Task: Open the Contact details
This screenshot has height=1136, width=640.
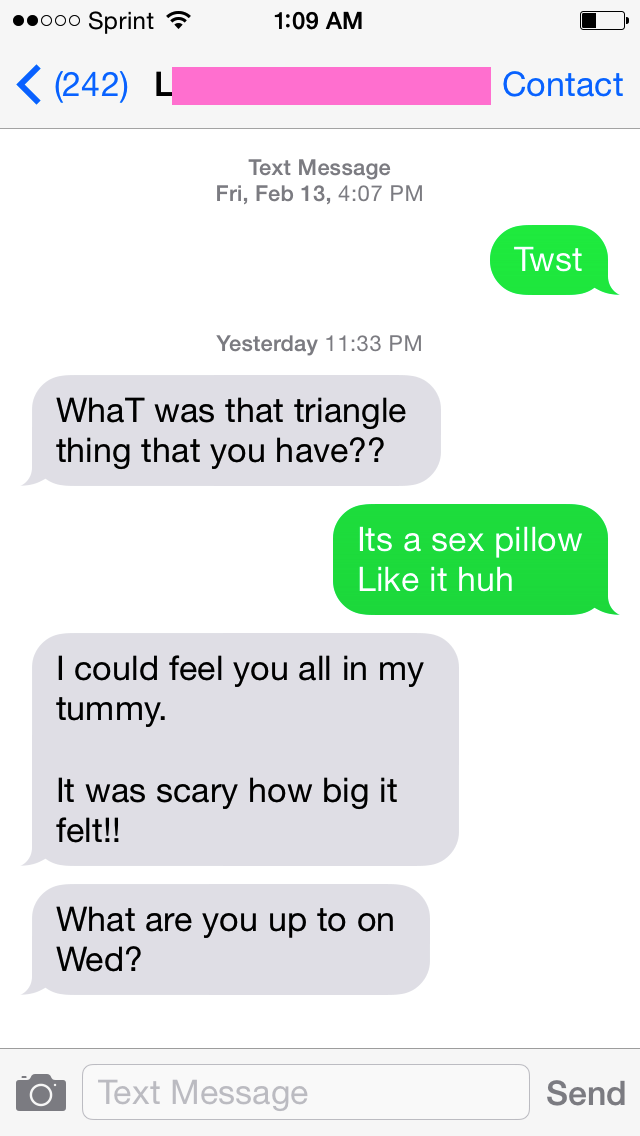Action: pyautogui.click(x=562, y=85)
